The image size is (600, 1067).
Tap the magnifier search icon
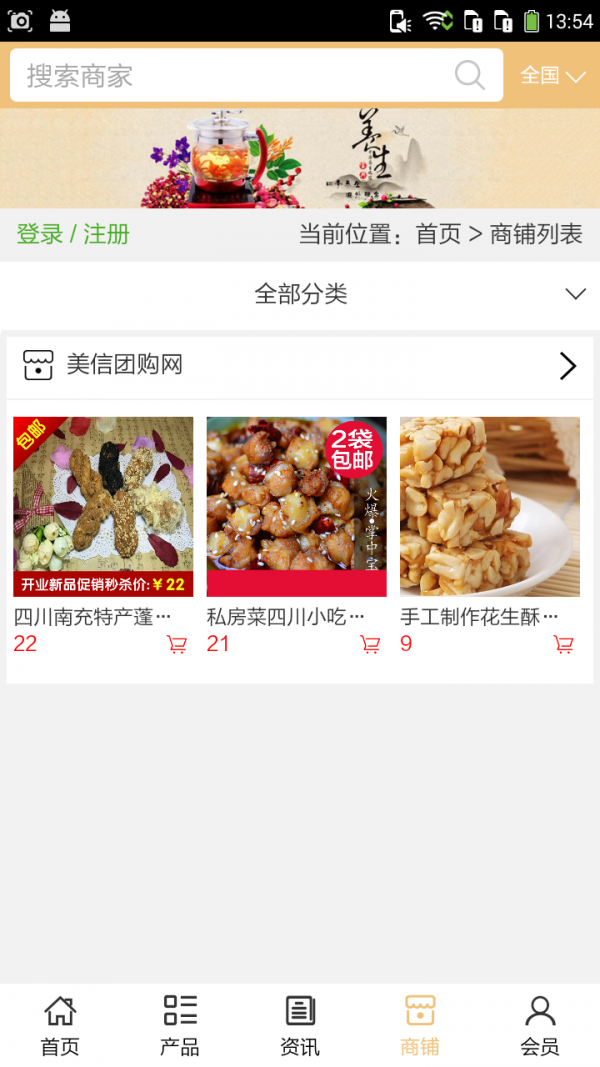point(469,75)
